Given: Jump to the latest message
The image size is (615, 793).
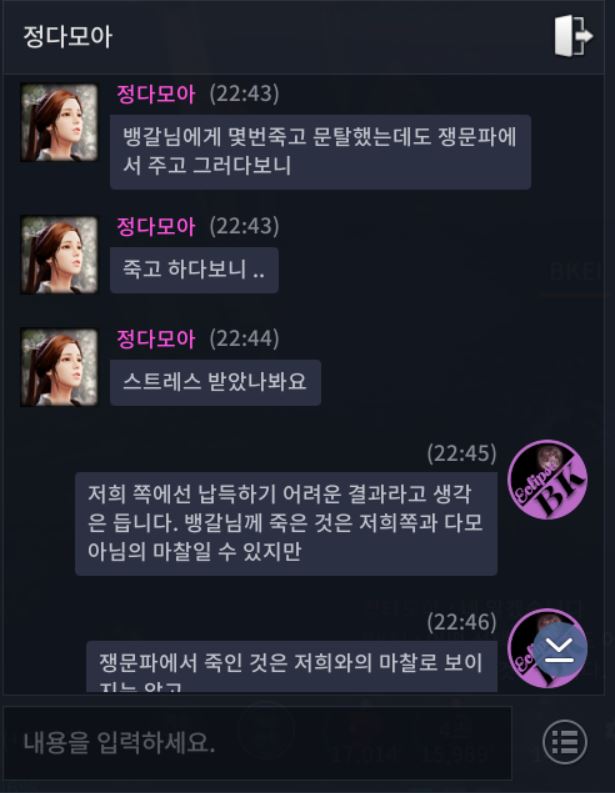Looking at the screenshot, I should [x=559, y=650].
